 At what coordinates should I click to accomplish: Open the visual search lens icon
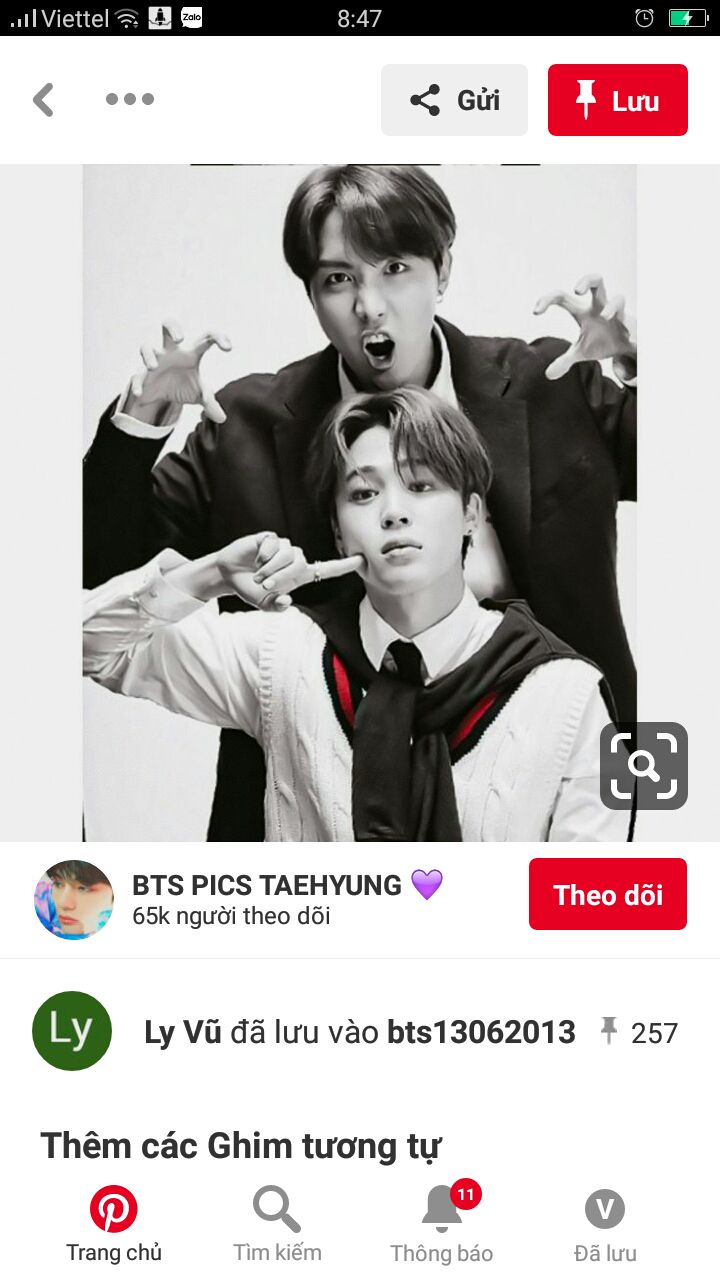tap(644, 766)
